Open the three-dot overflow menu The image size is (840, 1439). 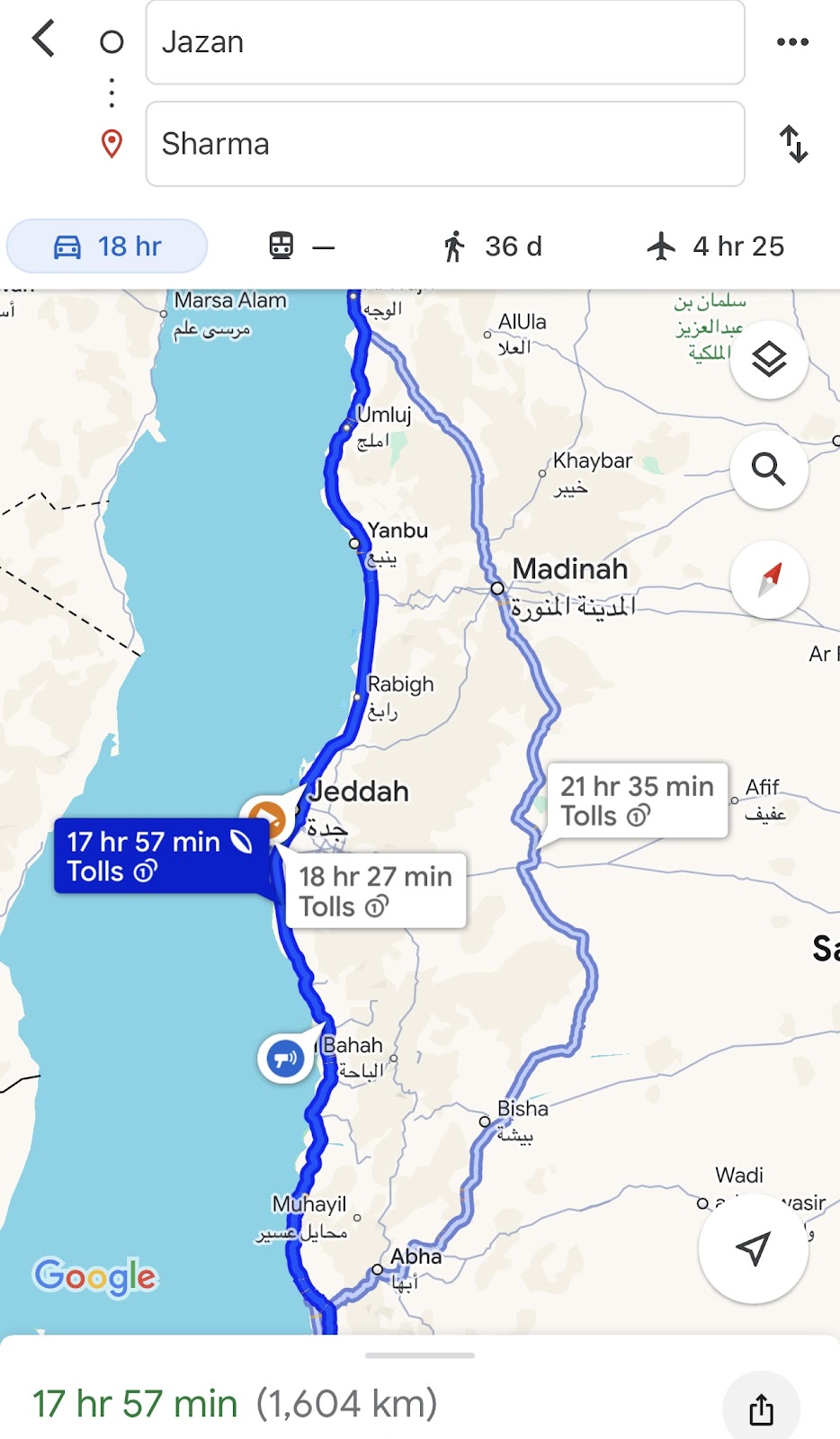pyautogui.click(x=792, y=41)
